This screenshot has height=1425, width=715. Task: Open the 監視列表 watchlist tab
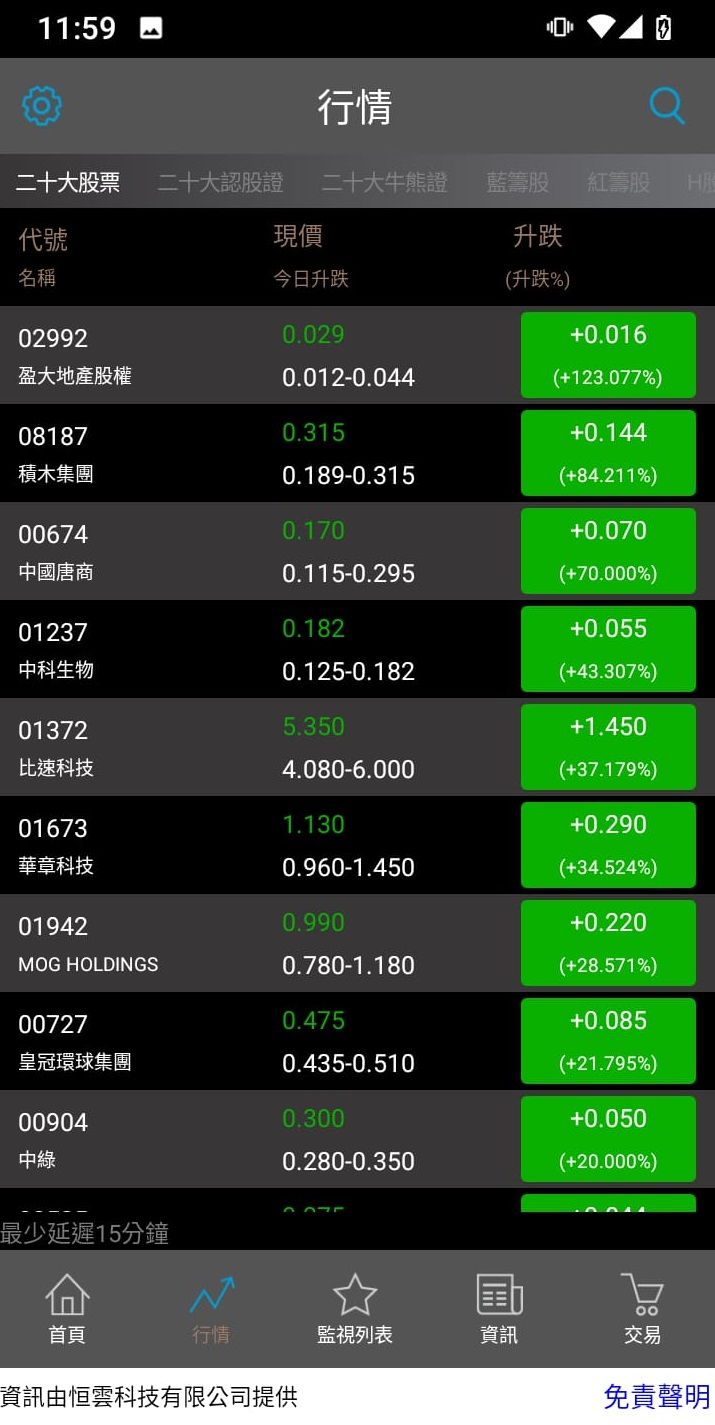(x=355, y=1309)
